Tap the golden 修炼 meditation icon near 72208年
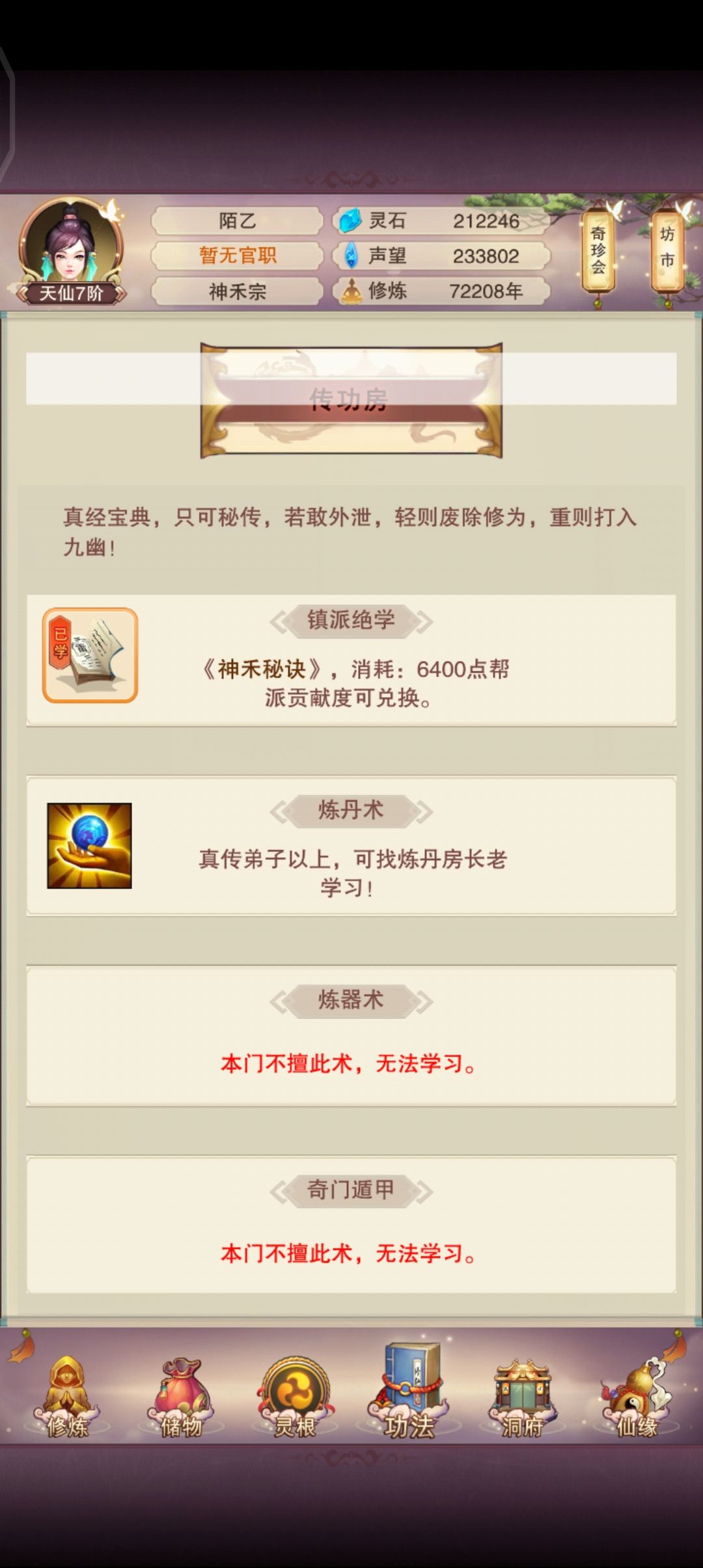 pyautogui.click(x=351, y=292)
